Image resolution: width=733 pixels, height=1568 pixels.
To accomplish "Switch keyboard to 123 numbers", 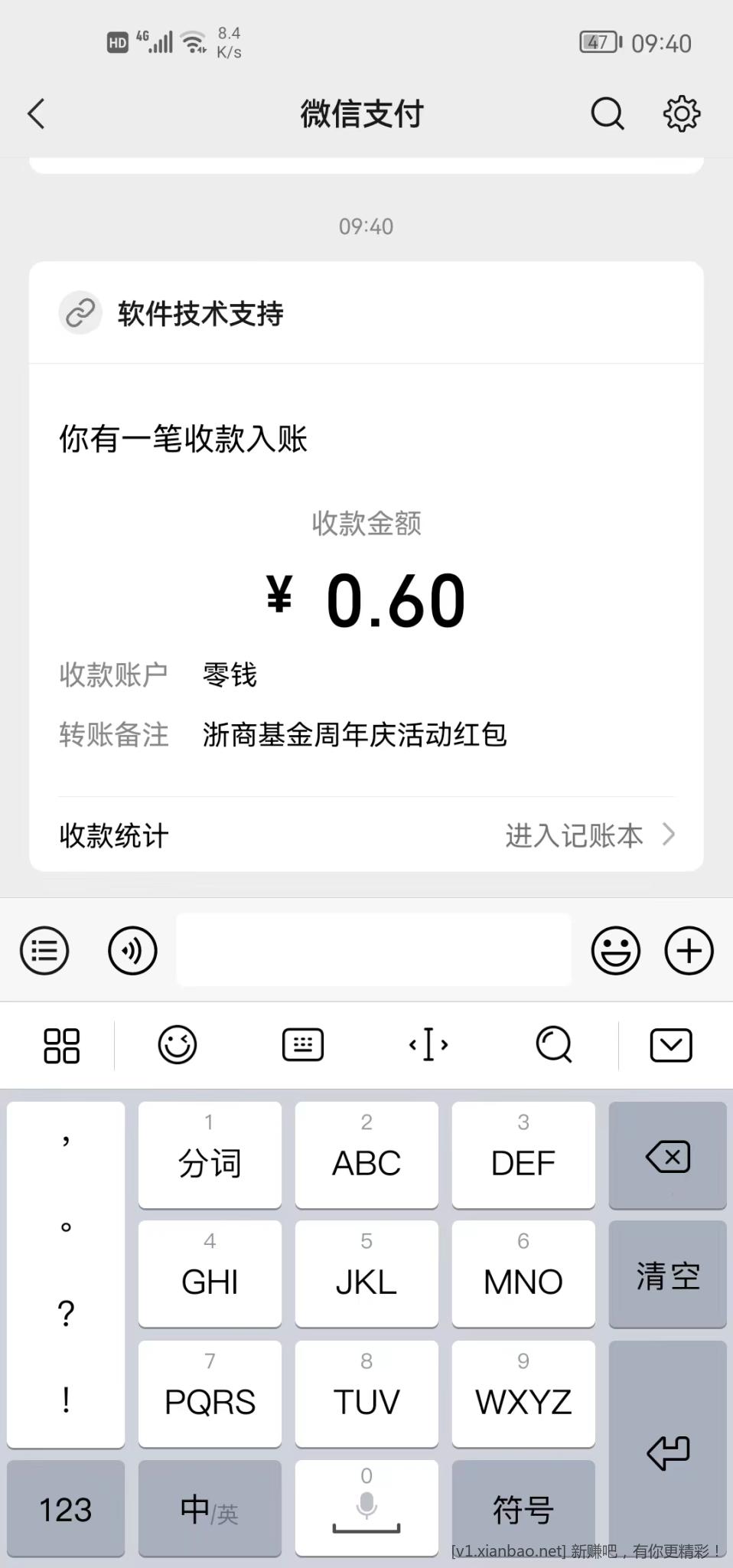I will coord(66,1509).
